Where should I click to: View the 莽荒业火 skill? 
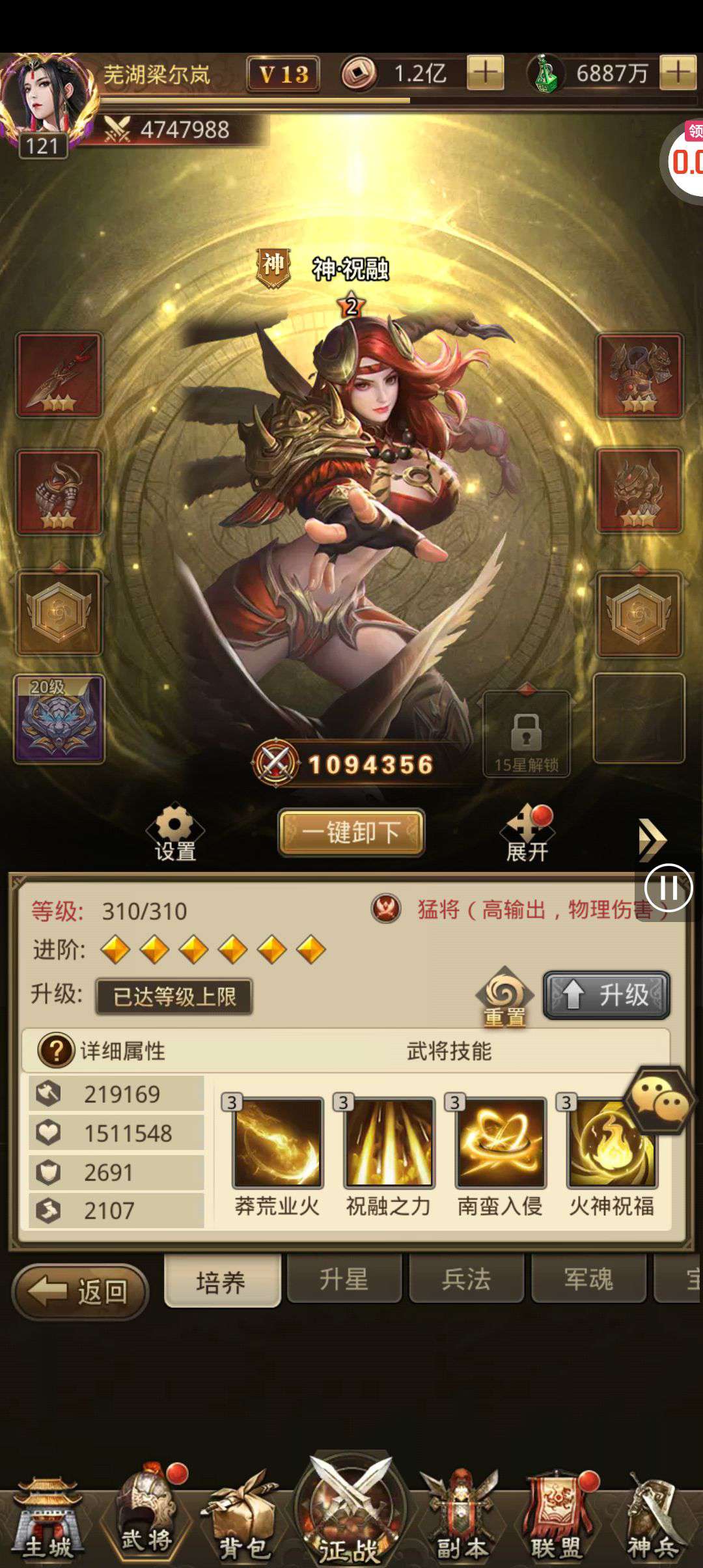pyautogui.click(x=278, y=1143)
